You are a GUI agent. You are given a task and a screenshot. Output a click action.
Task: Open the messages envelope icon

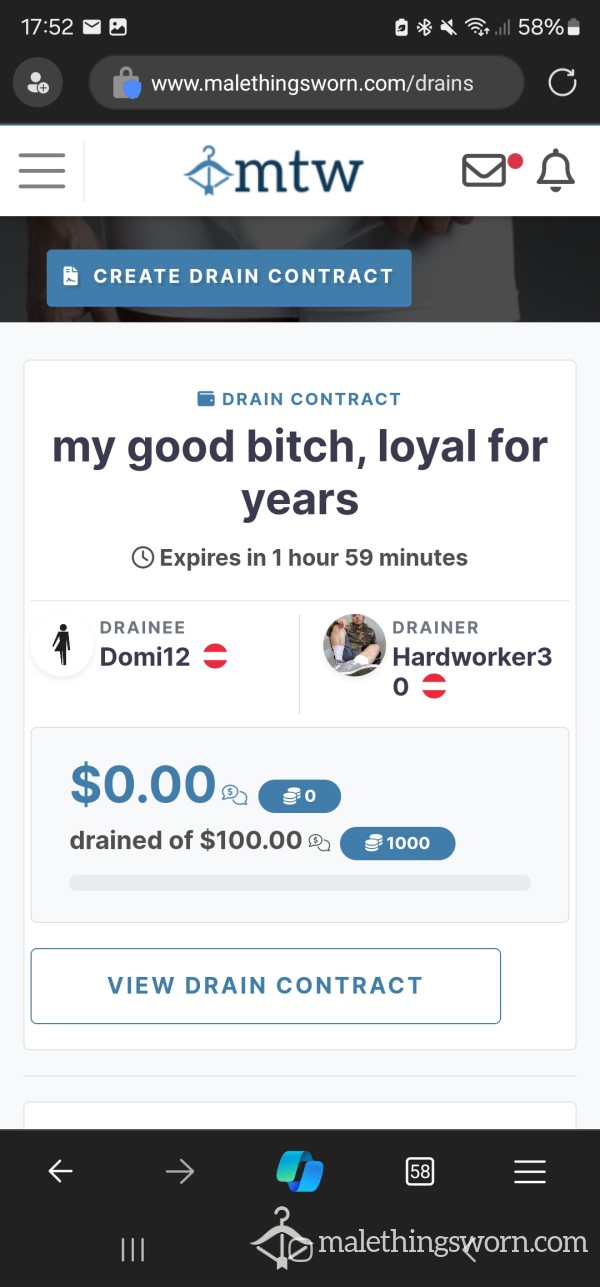pyautogui.click(x=484, y=171)
